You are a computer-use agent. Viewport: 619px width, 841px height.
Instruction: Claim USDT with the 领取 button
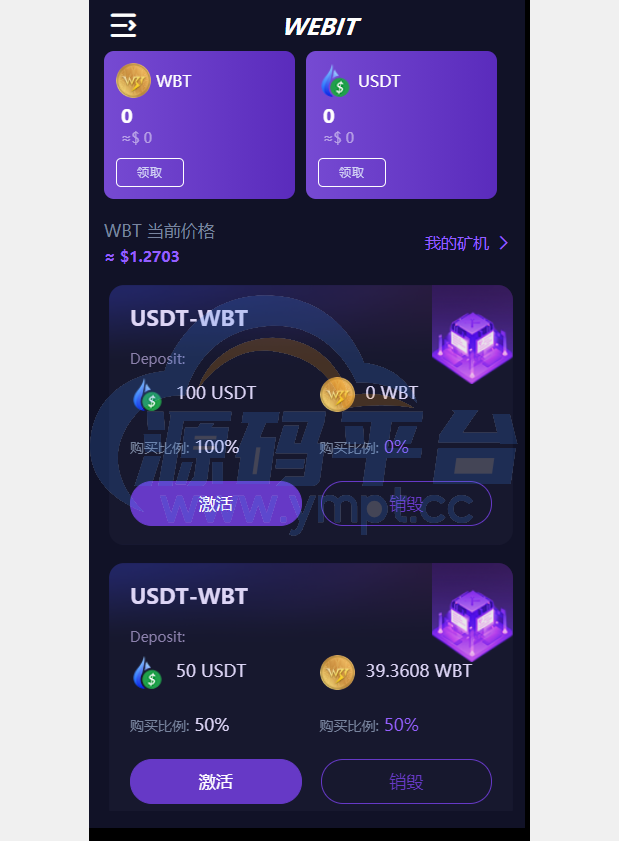(352, 172)
